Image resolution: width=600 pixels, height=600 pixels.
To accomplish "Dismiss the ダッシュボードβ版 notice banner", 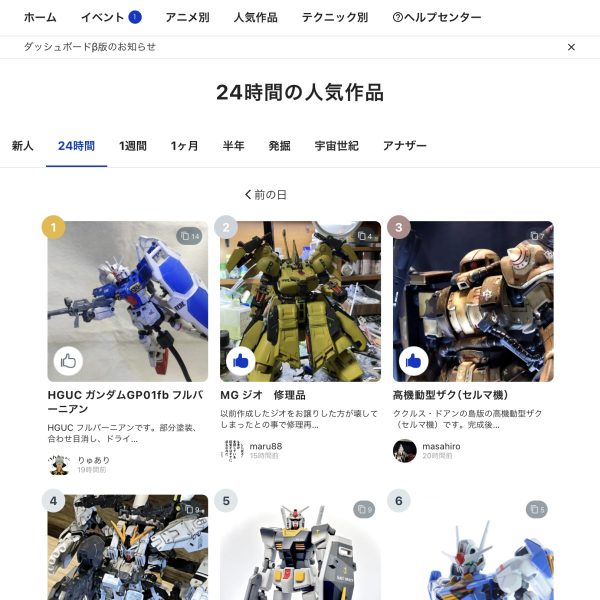I will click(x=571, y=47).
